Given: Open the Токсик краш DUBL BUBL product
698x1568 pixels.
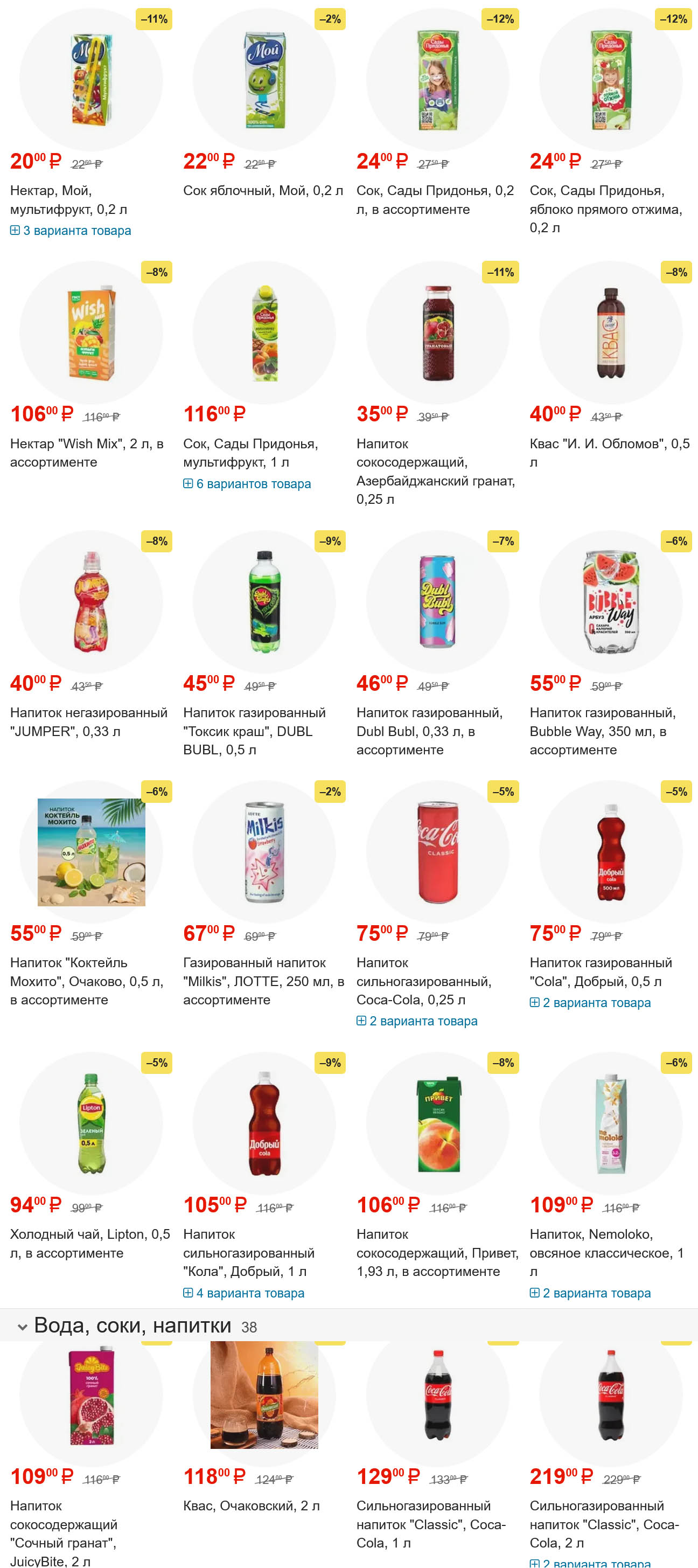Looking at the screenshot, I should tap(254, 731).
